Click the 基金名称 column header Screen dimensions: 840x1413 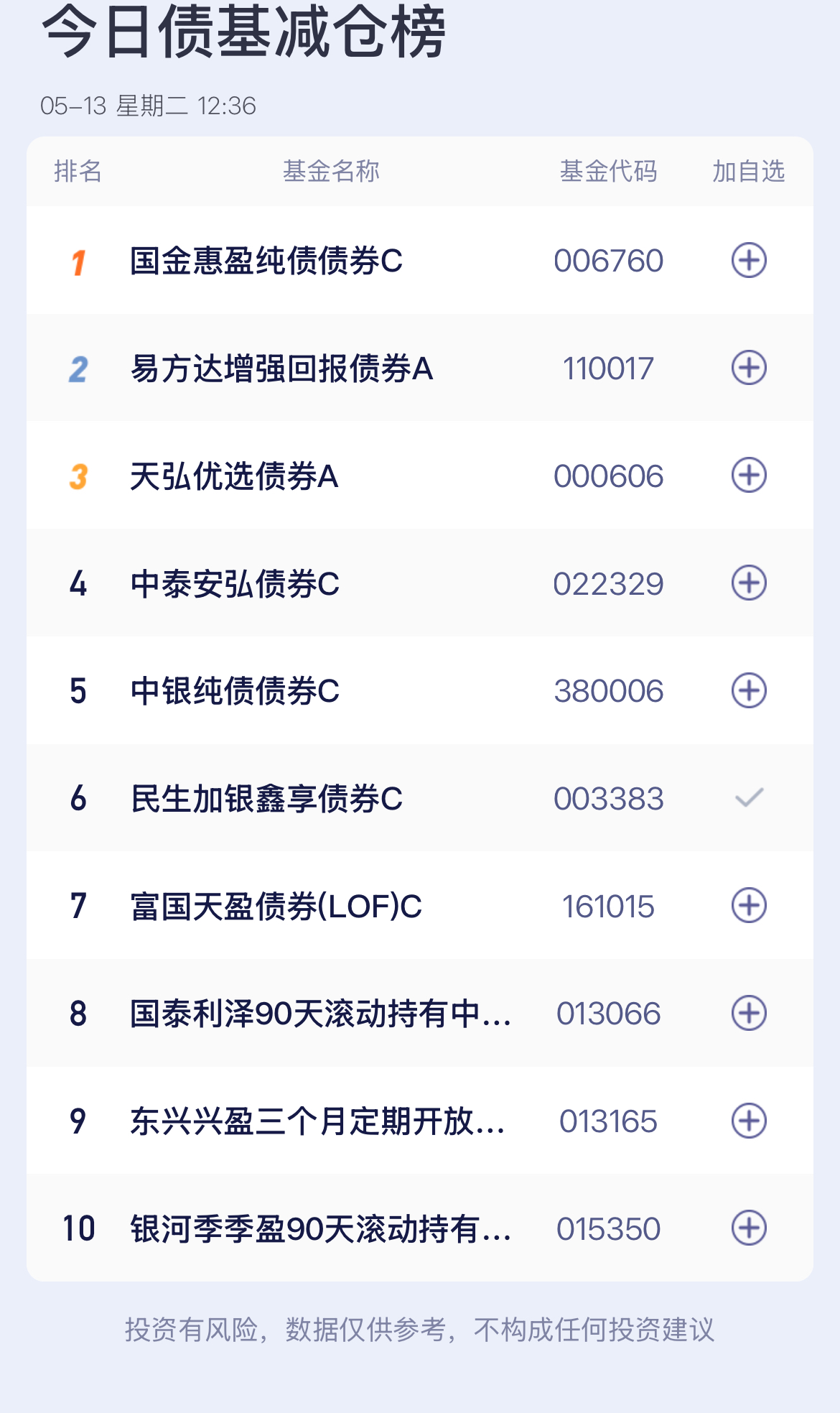tap(332, 171)
